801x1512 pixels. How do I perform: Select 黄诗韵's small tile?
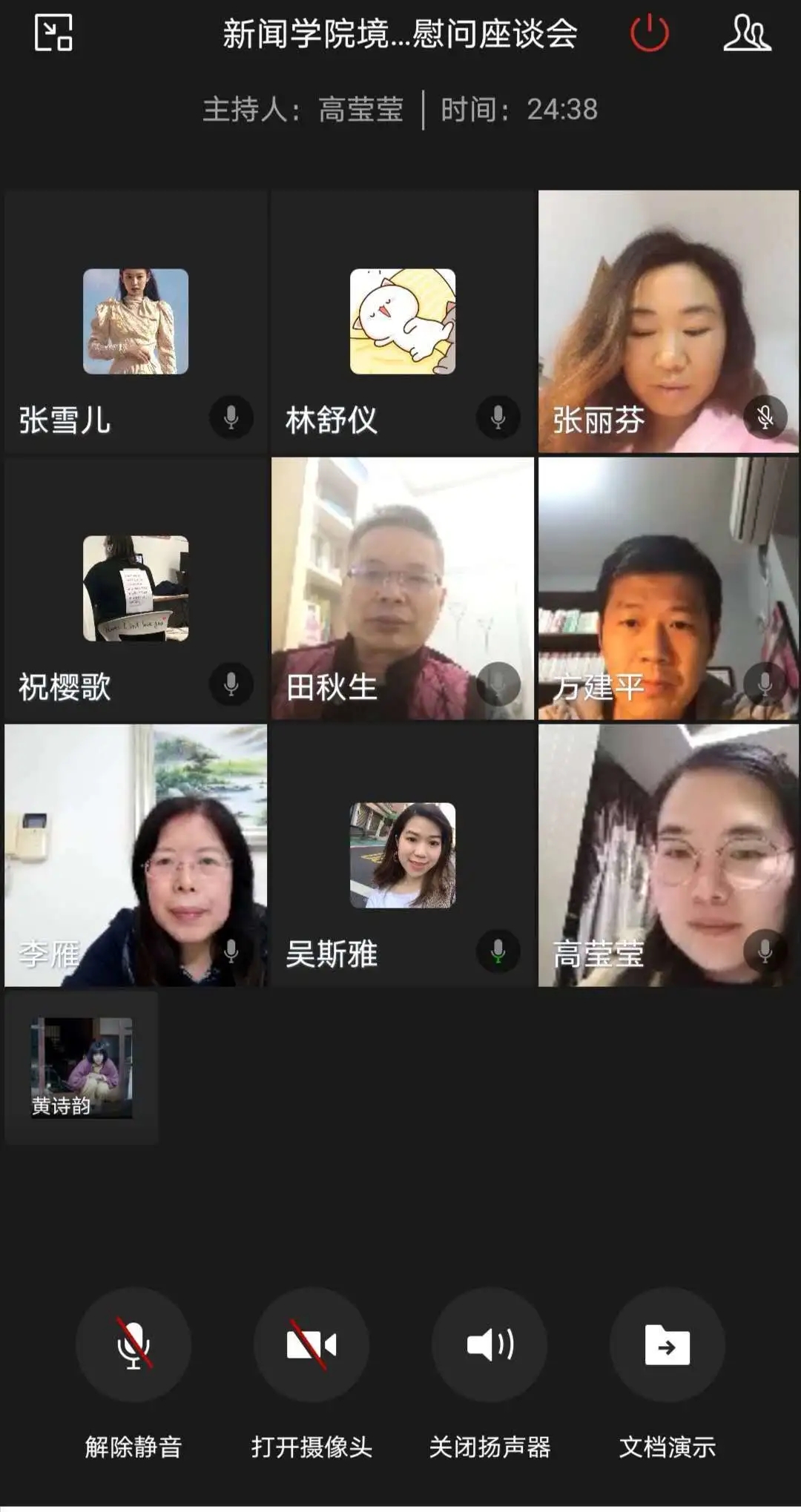(x=82, y=1068)
